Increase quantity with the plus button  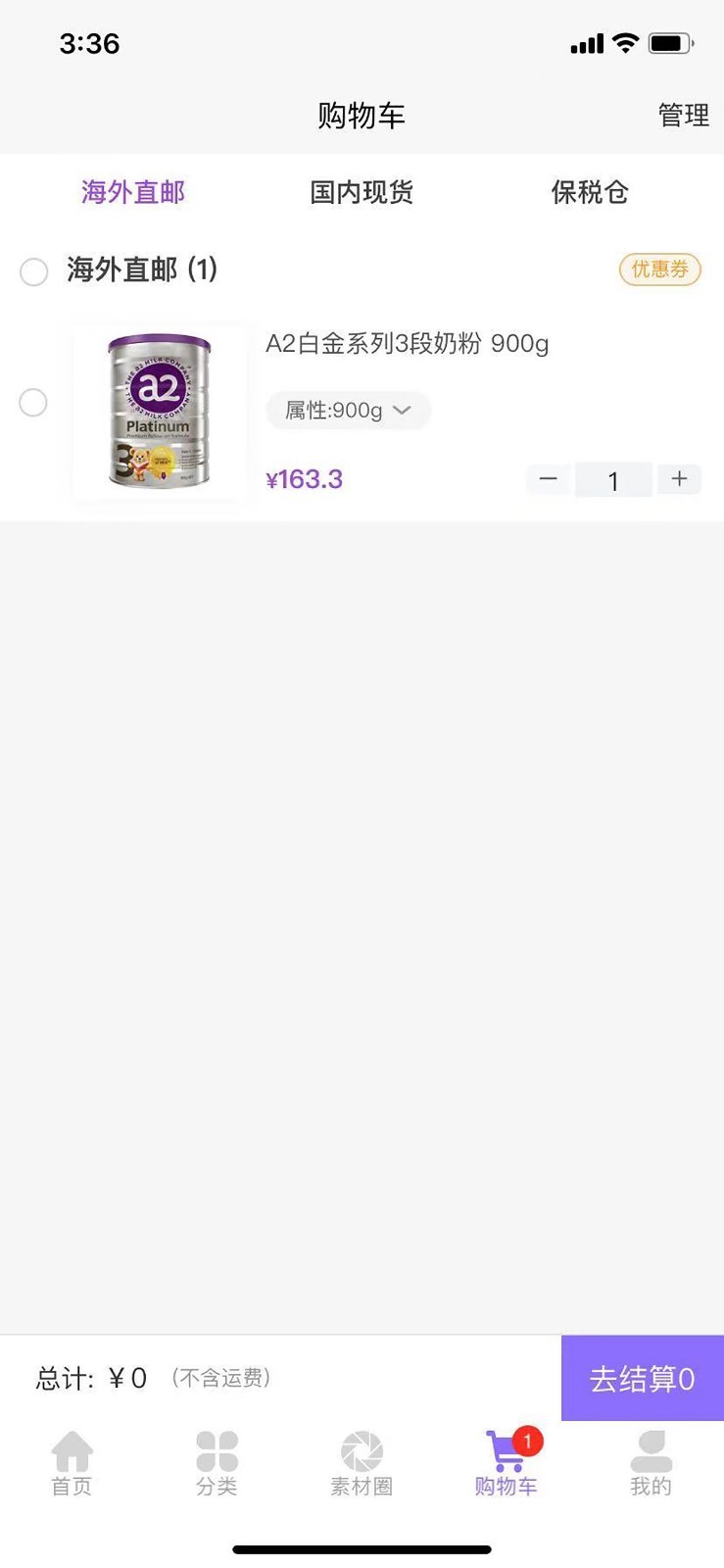click(x=679, y=479)
